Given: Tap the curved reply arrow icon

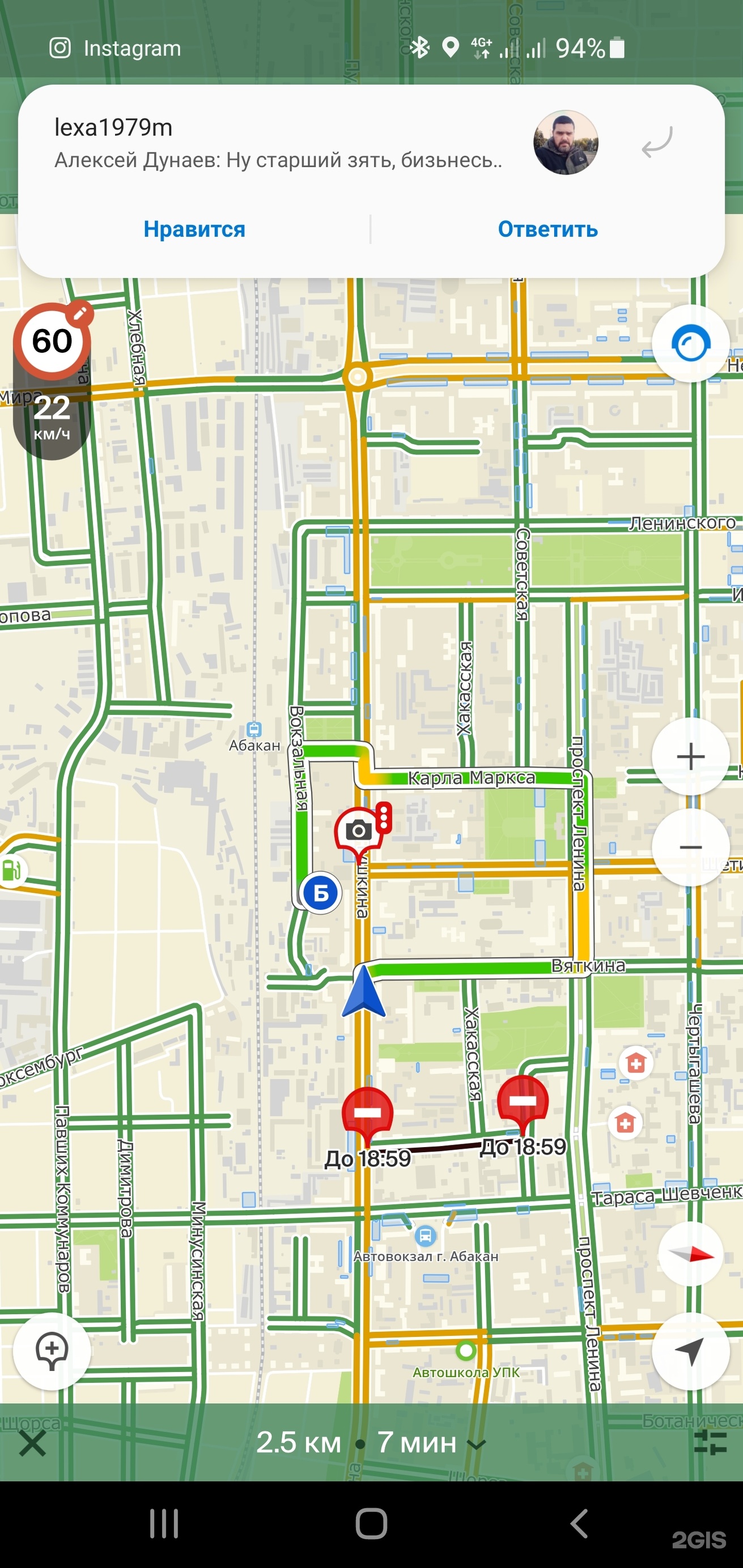Looking at the screenshot, I should (x=656, y=142).
